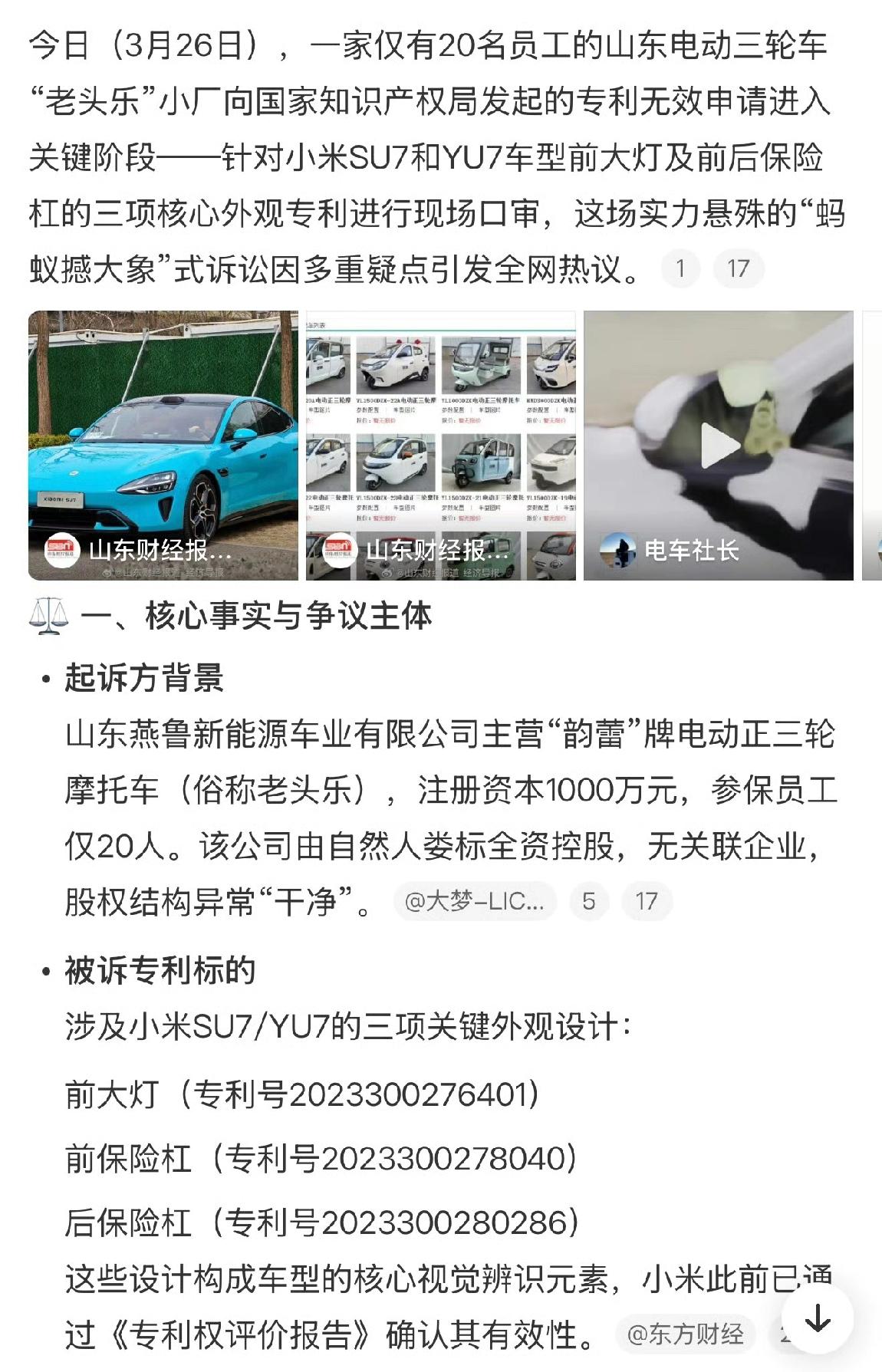Click citation badge 1 after the first paragraph
The height and width of the screenshot is (1372, 882).
click(680, 268)
